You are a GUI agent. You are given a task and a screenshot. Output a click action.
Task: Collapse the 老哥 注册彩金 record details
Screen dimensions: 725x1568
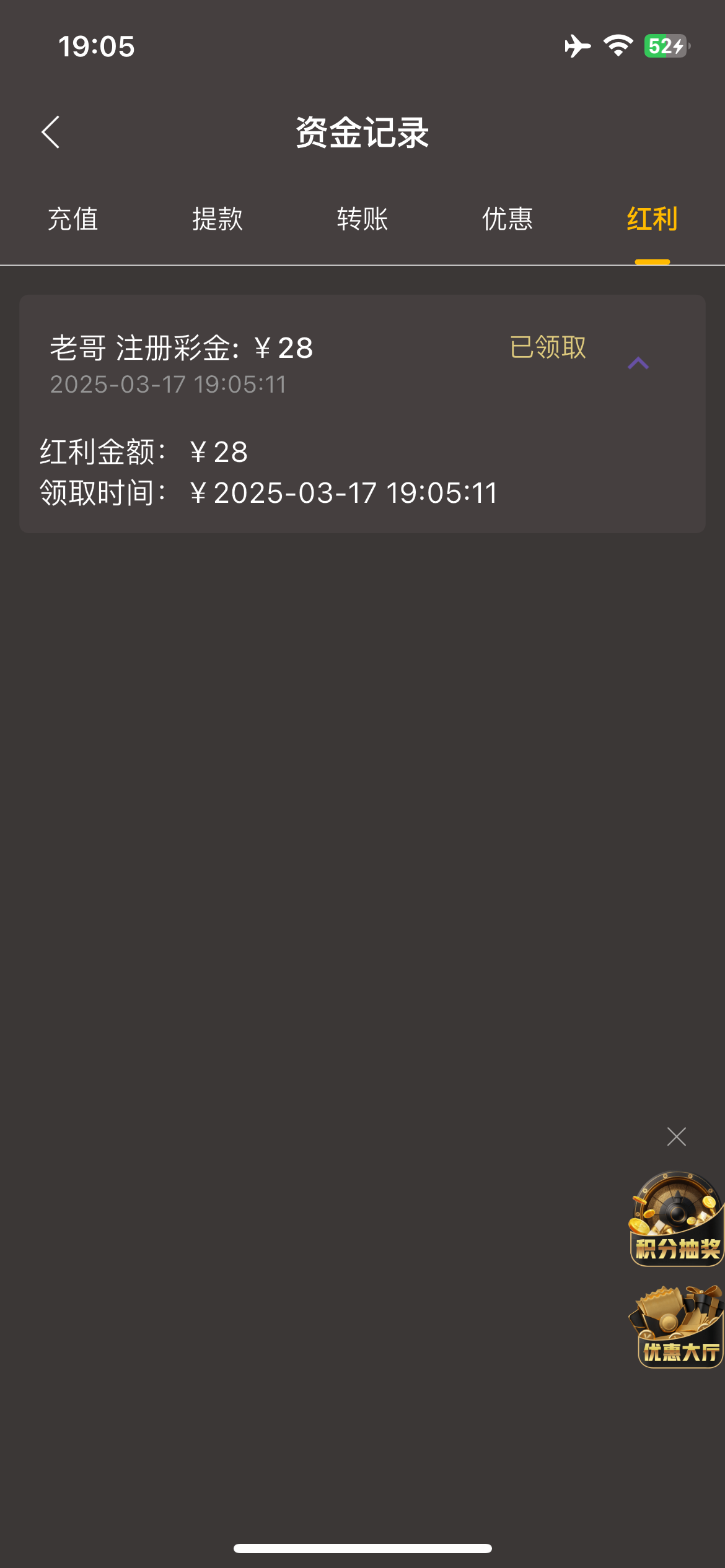point(638,364)
